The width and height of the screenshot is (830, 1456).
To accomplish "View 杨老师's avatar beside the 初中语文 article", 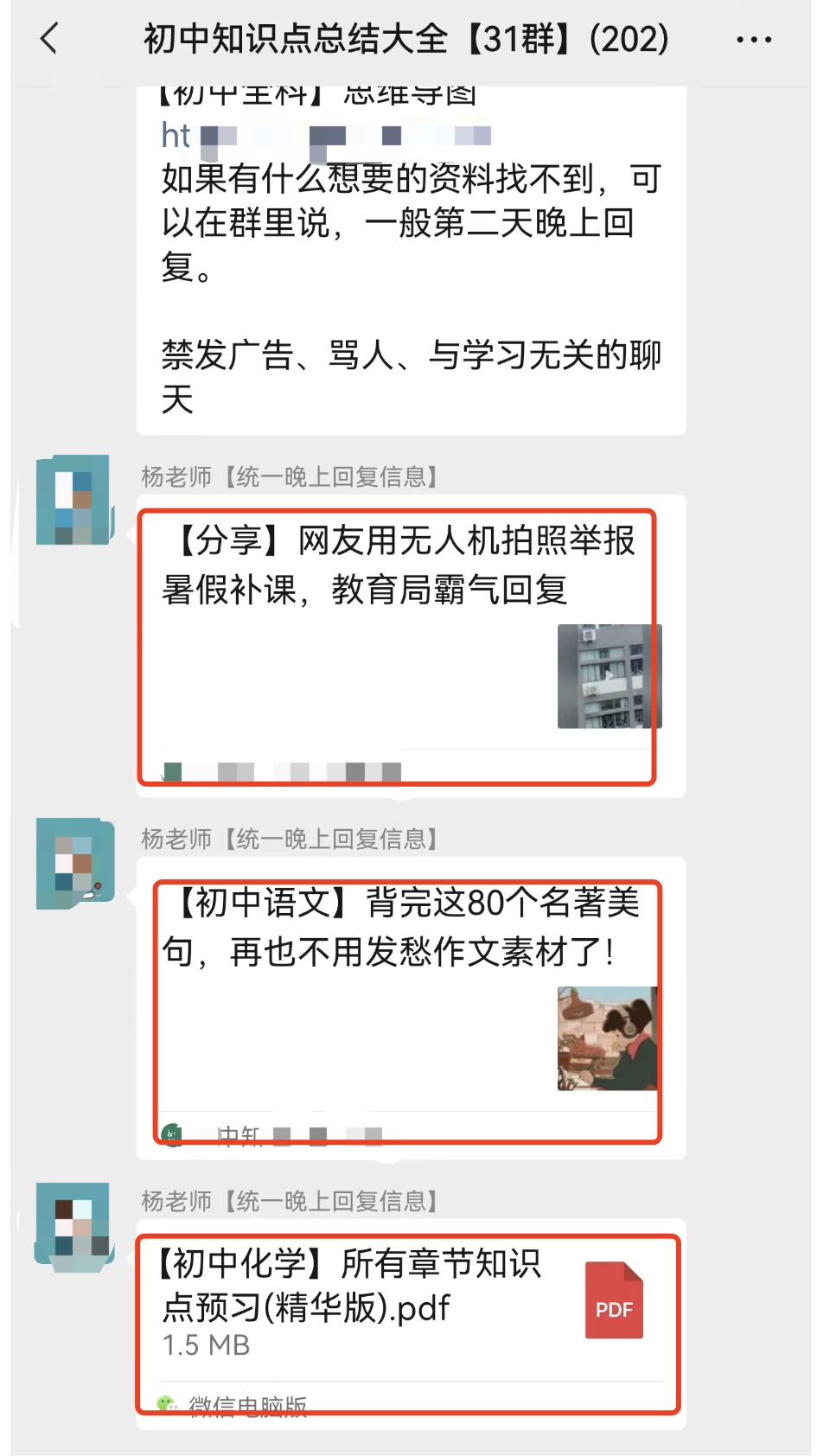I will [74, 863].
